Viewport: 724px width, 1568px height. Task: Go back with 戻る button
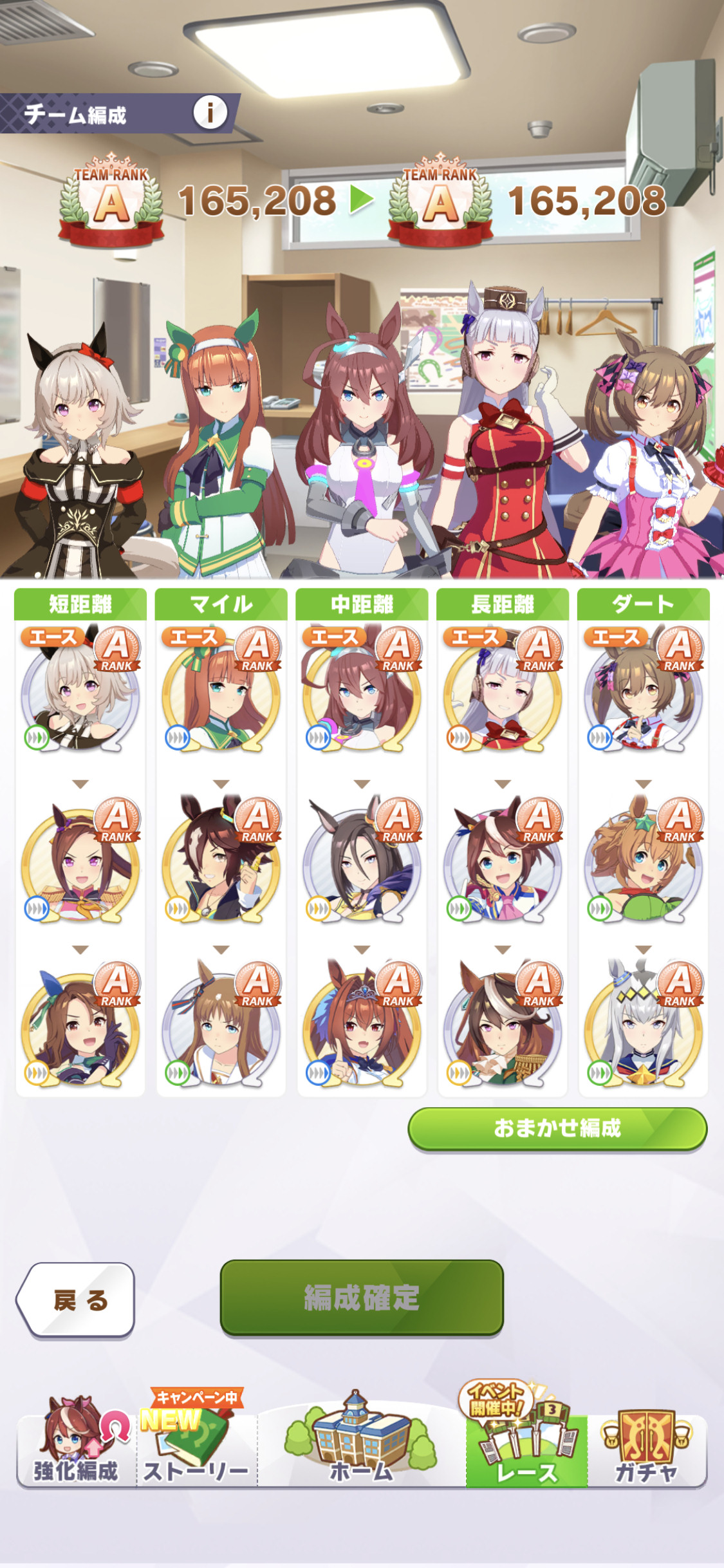[76, 1300]
